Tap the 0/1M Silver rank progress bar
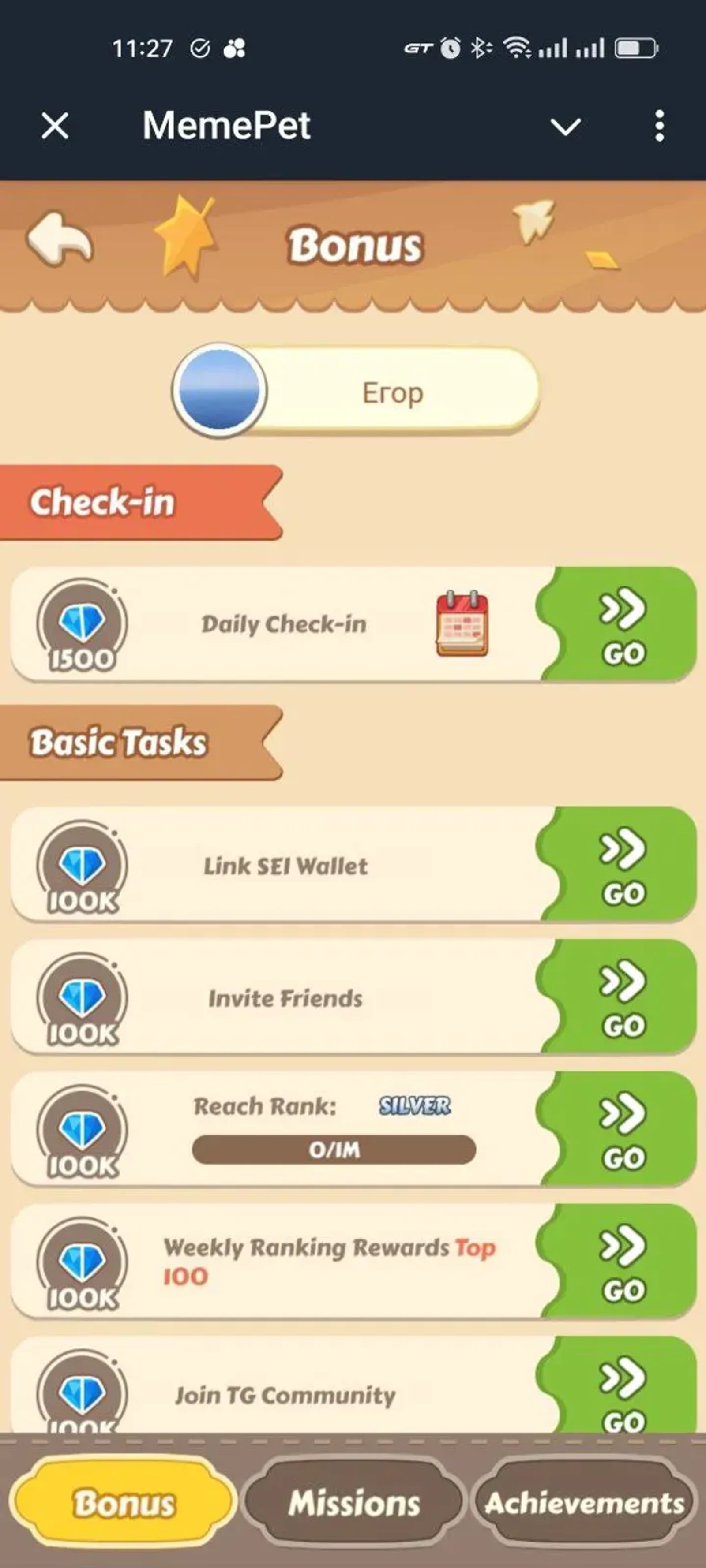Viewport: 706px width, 1568px height. click(x=333, y=1149)
